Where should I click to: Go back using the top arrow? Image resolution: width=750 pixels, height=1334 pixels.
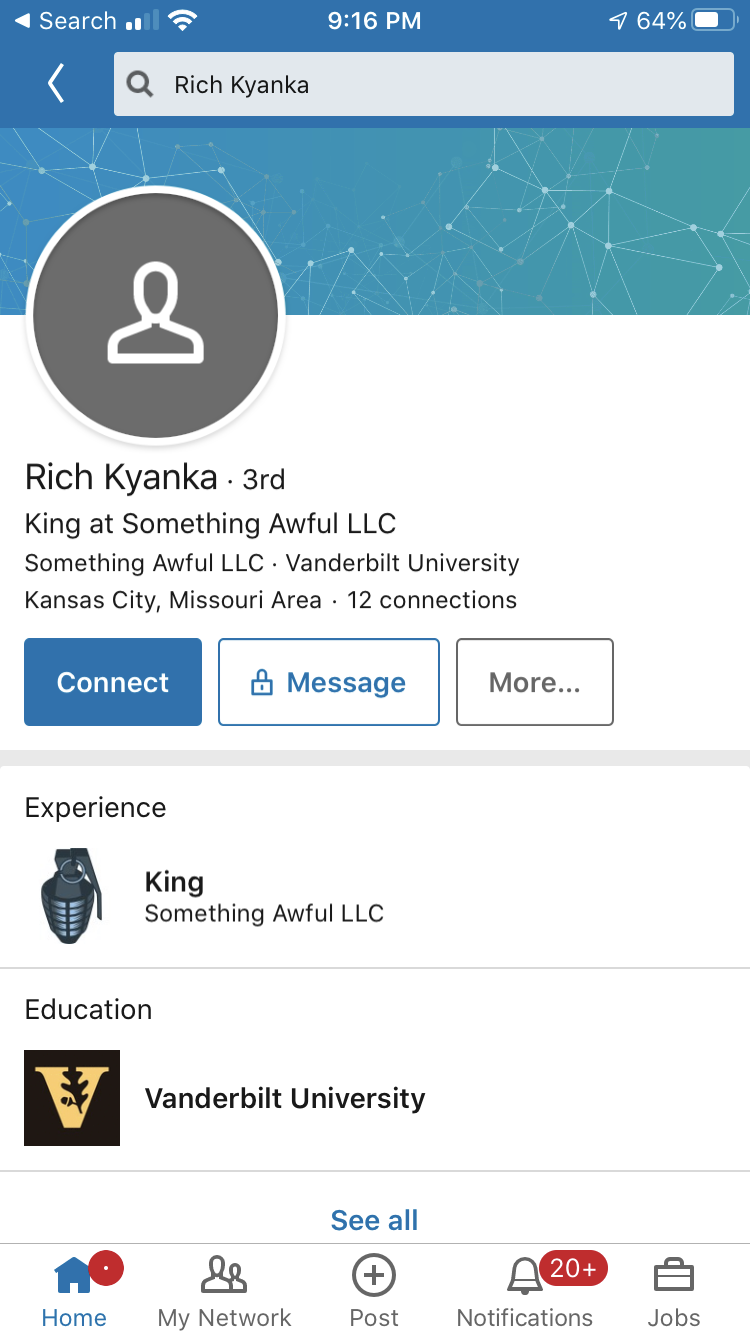pyautogui.click(x=56, y=84)
